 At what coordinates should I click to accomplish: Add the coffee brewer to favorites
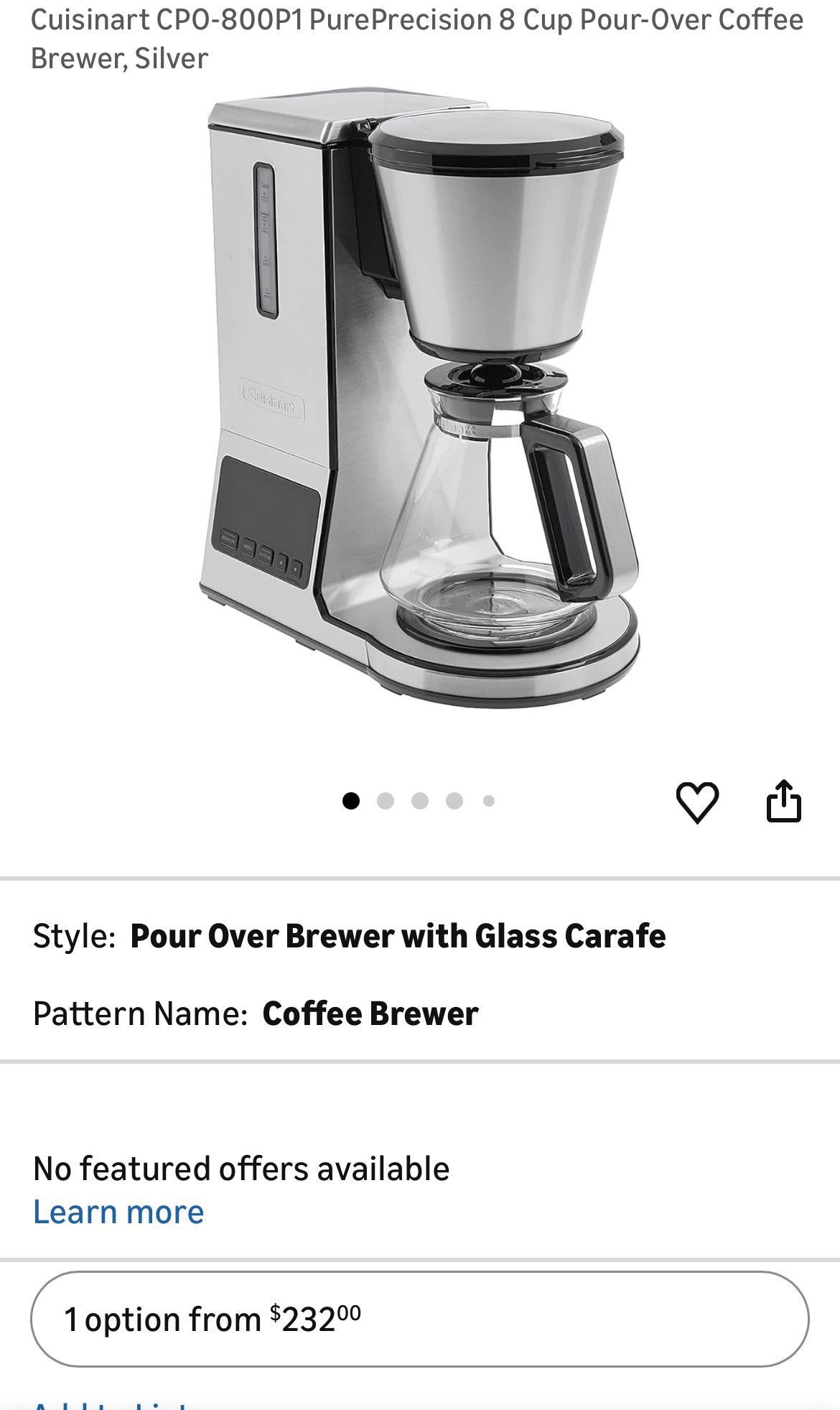click(697, 802)
